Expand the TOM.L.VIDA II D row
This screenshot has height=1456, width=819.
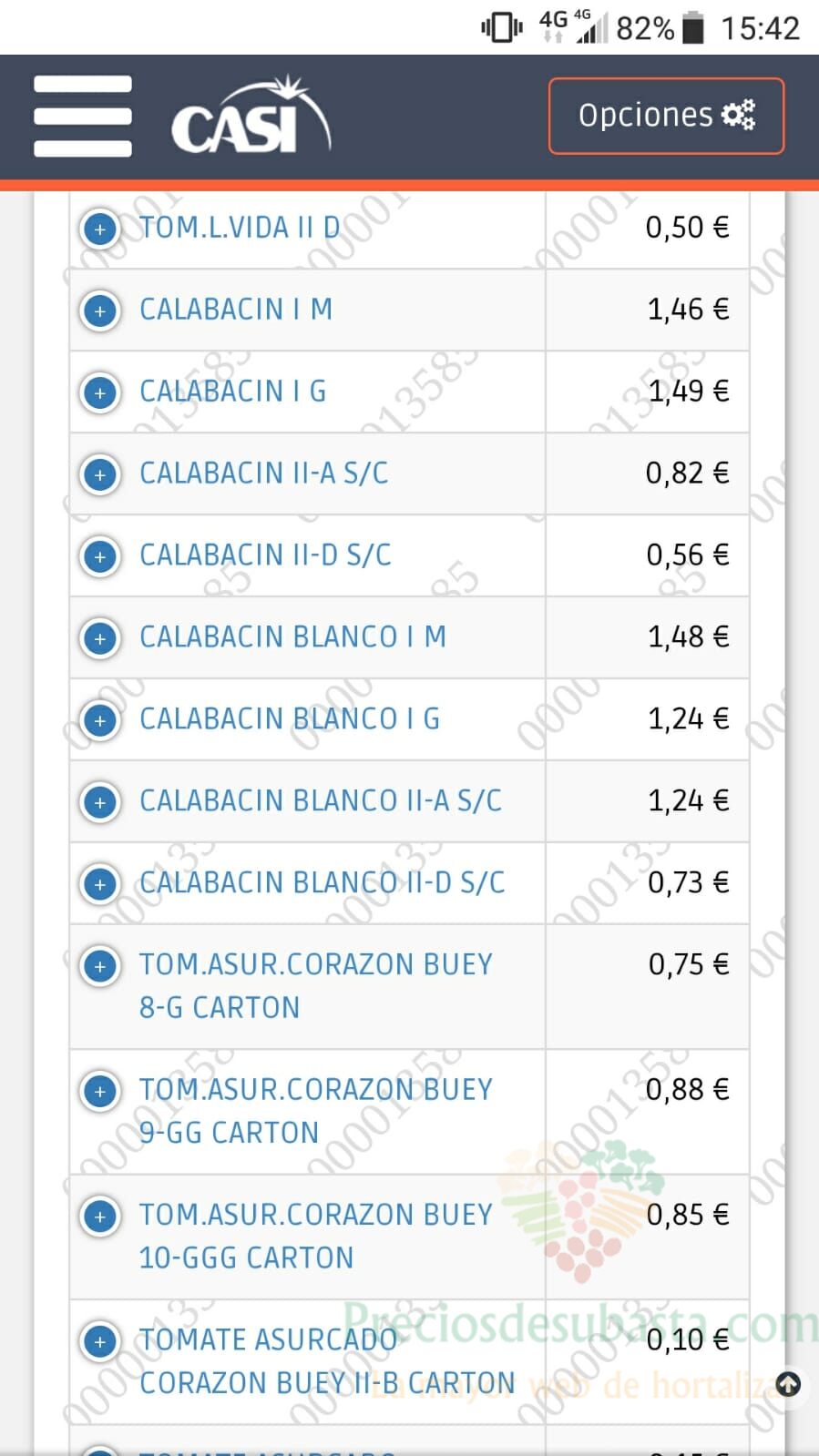[x=100, y=229]
